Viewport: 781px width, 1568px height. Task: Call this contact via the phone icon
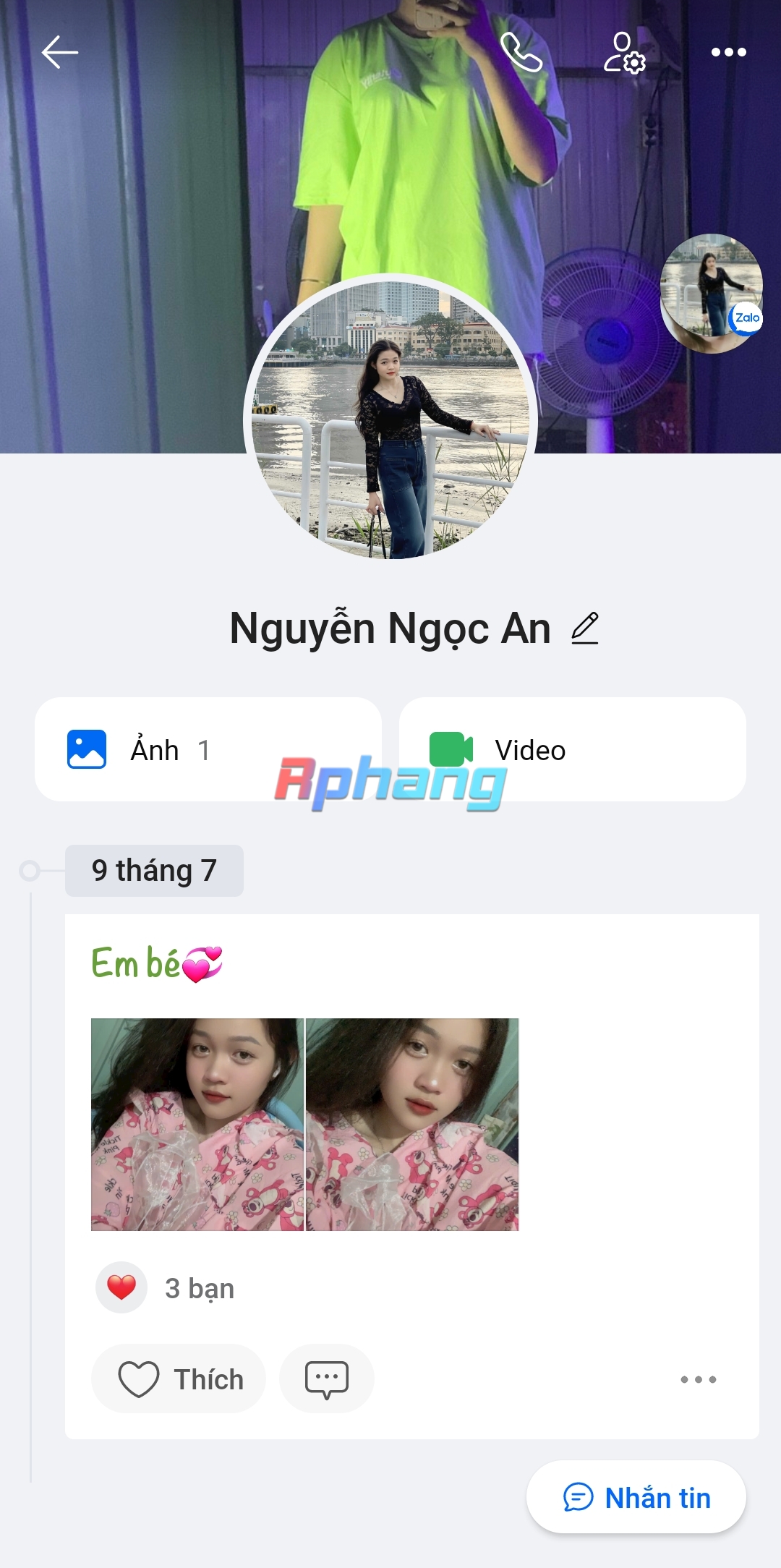point(521,52)
